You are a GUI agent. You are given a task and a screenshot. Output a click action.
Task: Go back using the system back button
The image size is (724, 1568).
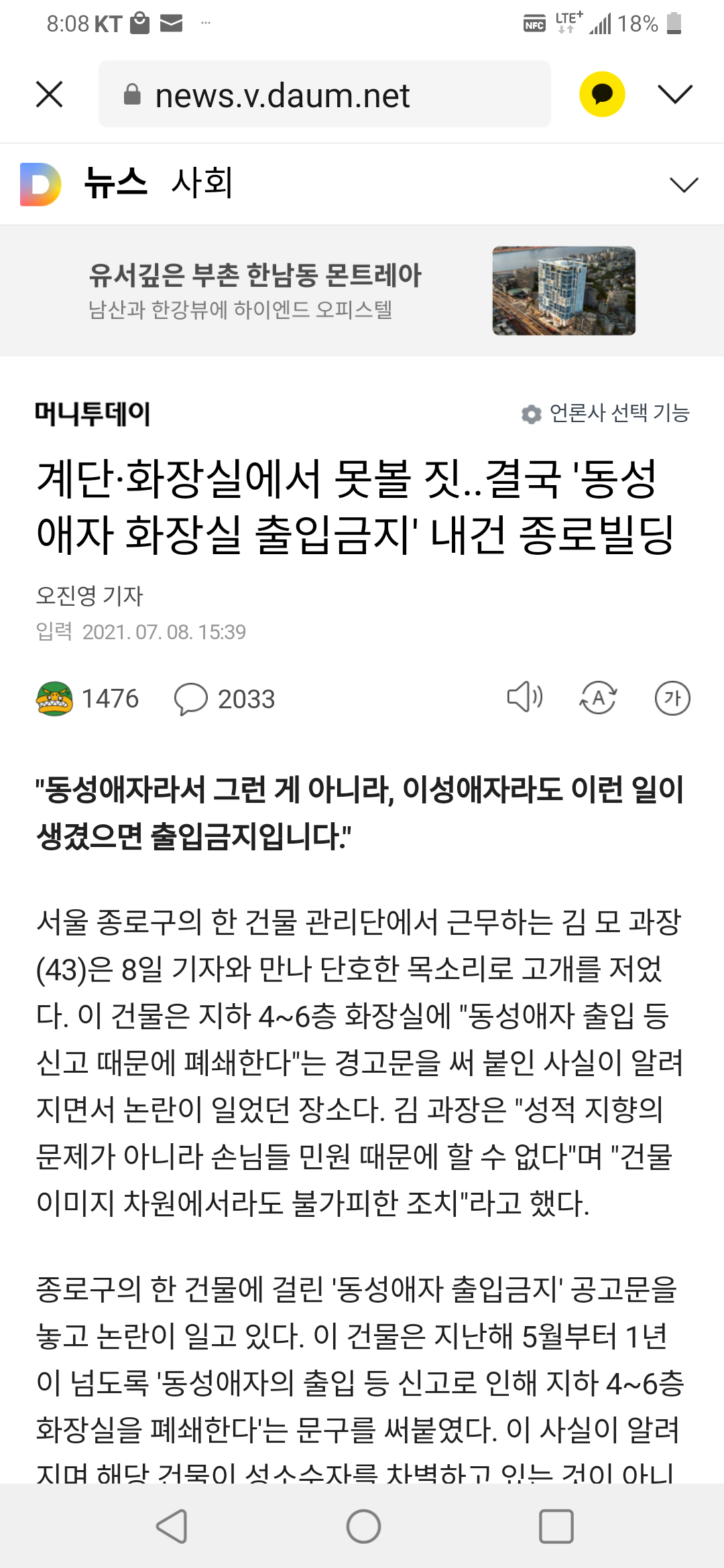click(x=171, y=1526)
